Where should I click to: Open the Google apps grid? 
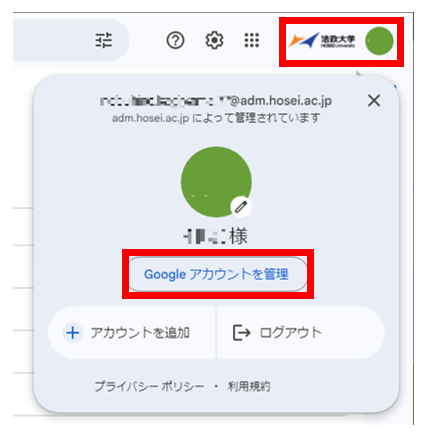pos(252,40)
